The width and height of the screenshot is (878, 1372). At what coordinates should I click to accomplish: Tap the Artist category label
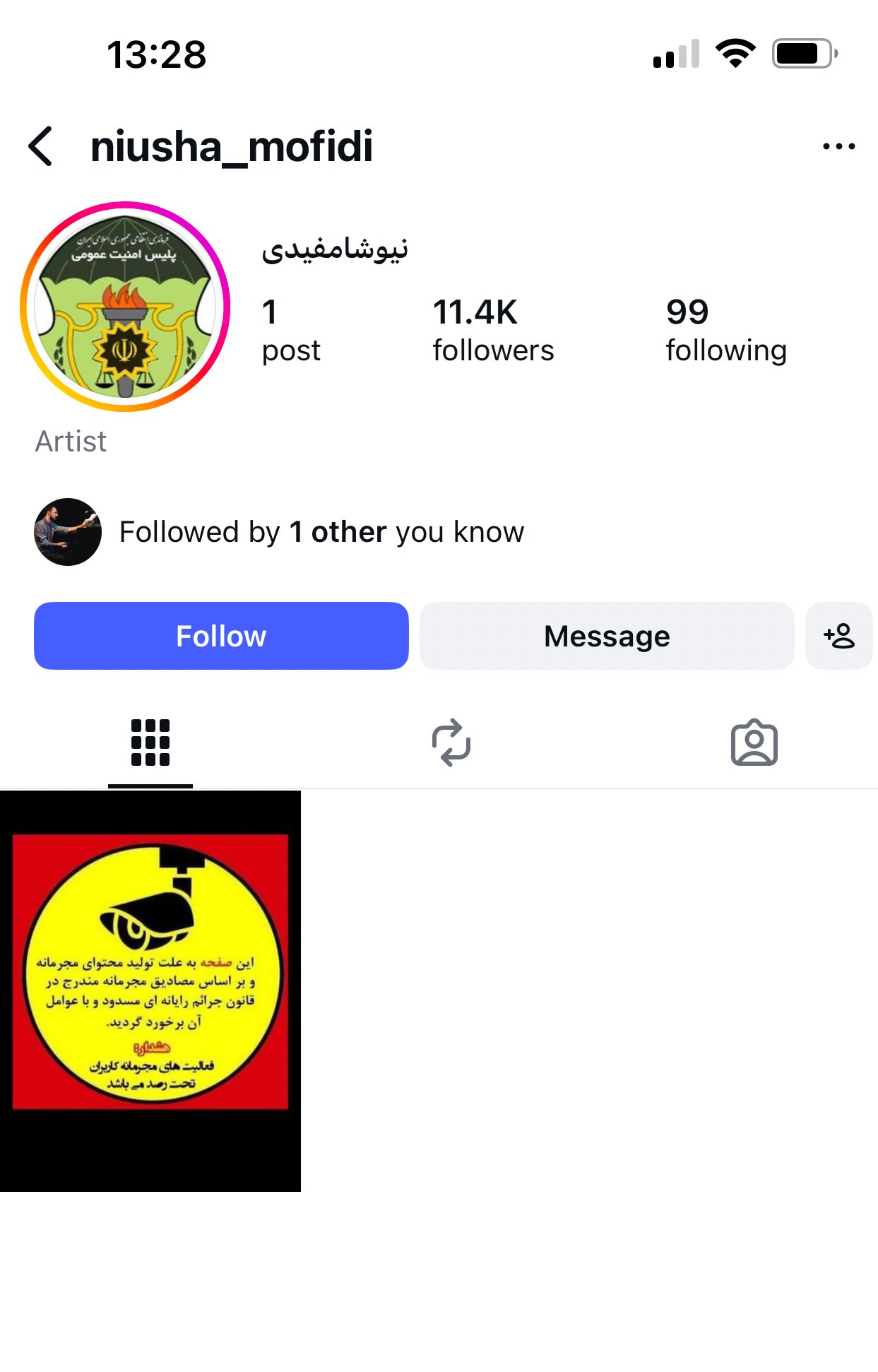71,441
